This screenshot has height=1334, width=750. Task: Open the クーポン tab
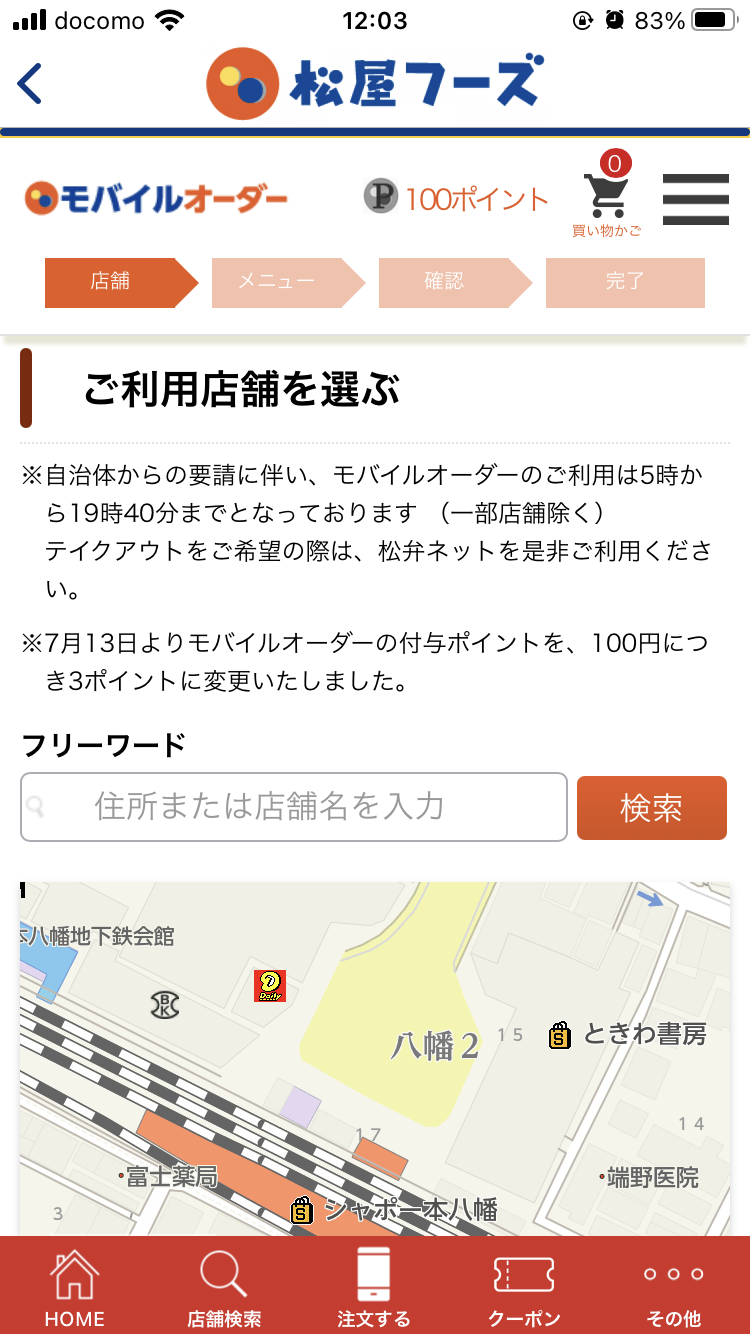click(x=524, y=1287)
